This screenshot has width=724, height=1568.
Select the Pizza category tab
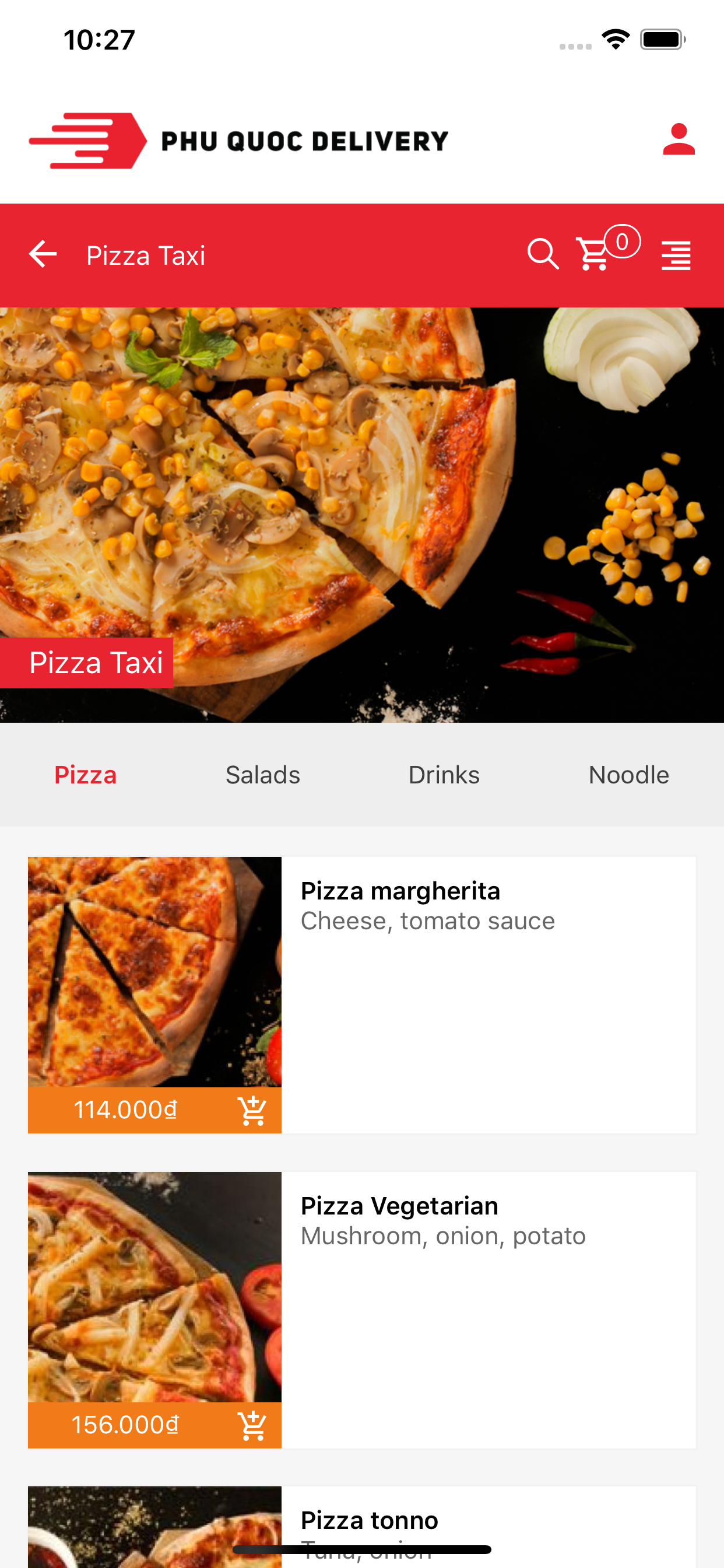(x=85, y=775)
